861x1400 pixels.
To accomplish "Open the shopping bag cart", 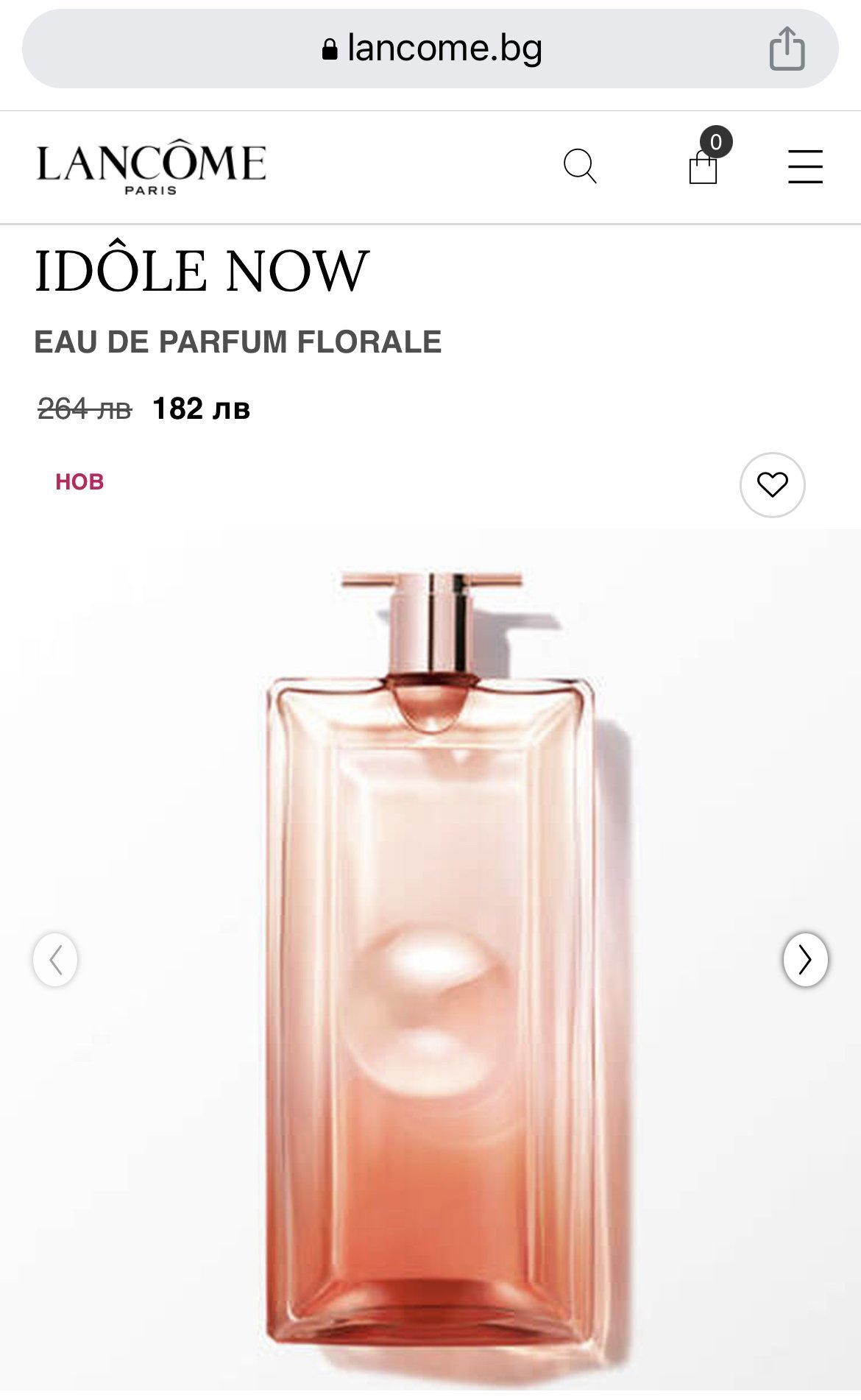I will click(703, 166).
